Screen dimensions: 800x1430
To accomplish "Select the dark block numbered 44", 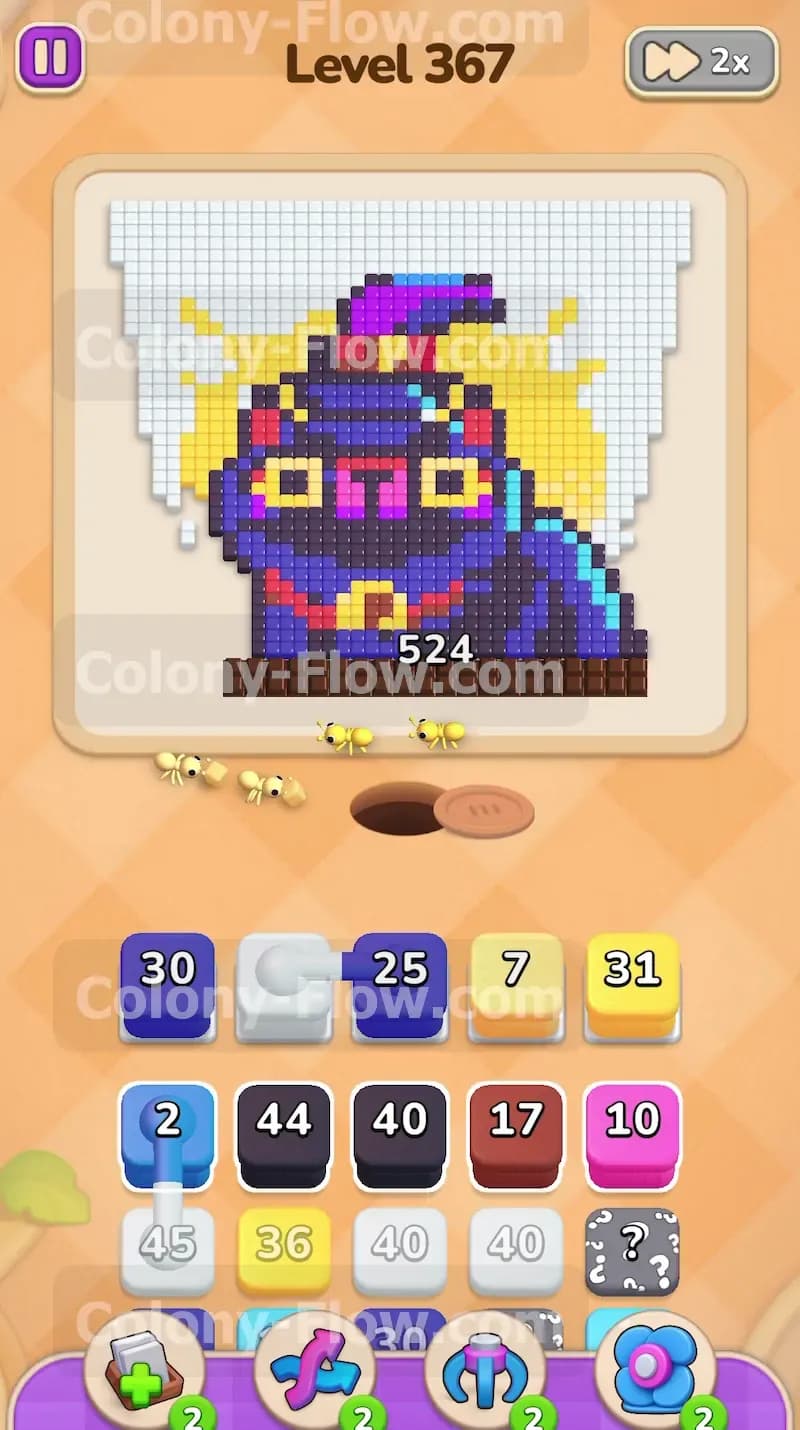I will [x=283, y=1135].
